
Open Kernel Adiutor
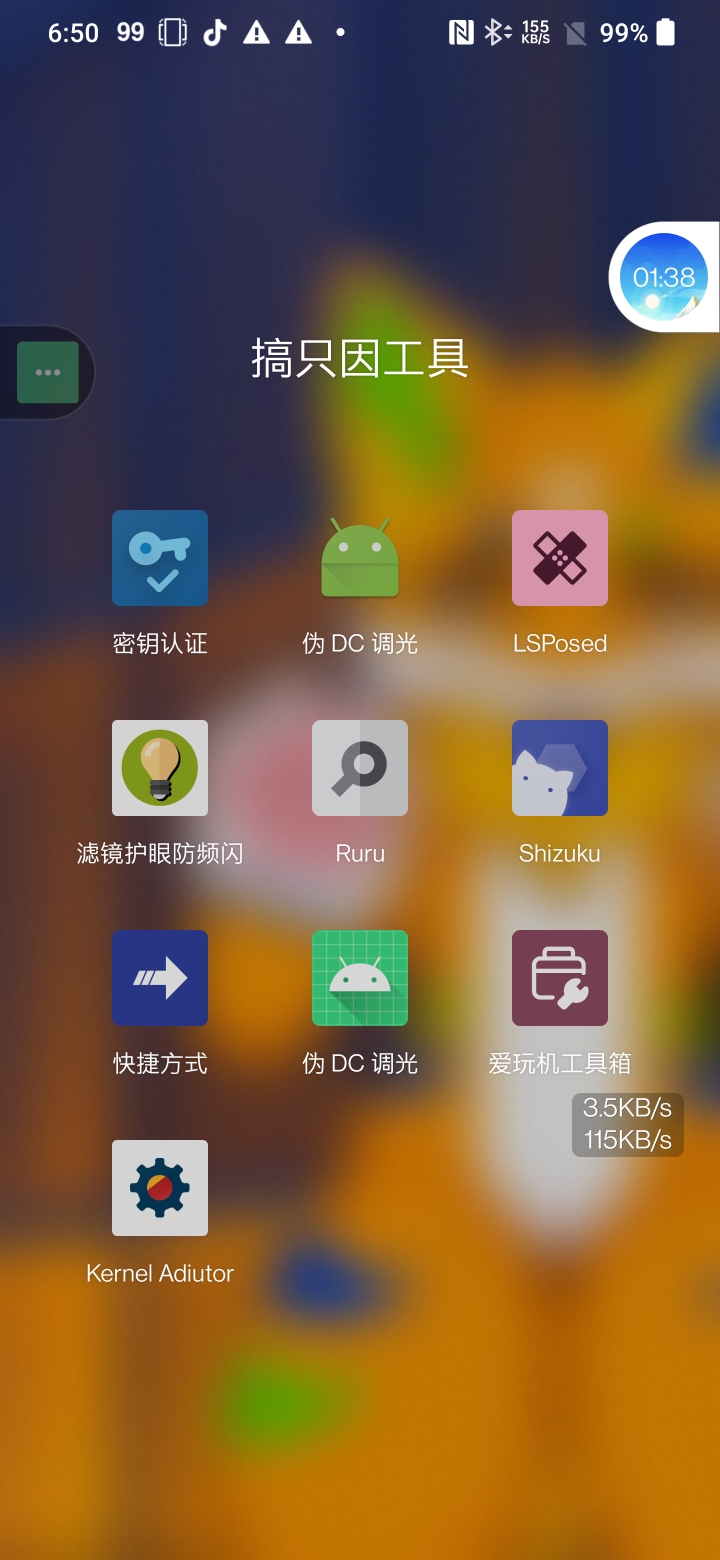click(160, 1188)
